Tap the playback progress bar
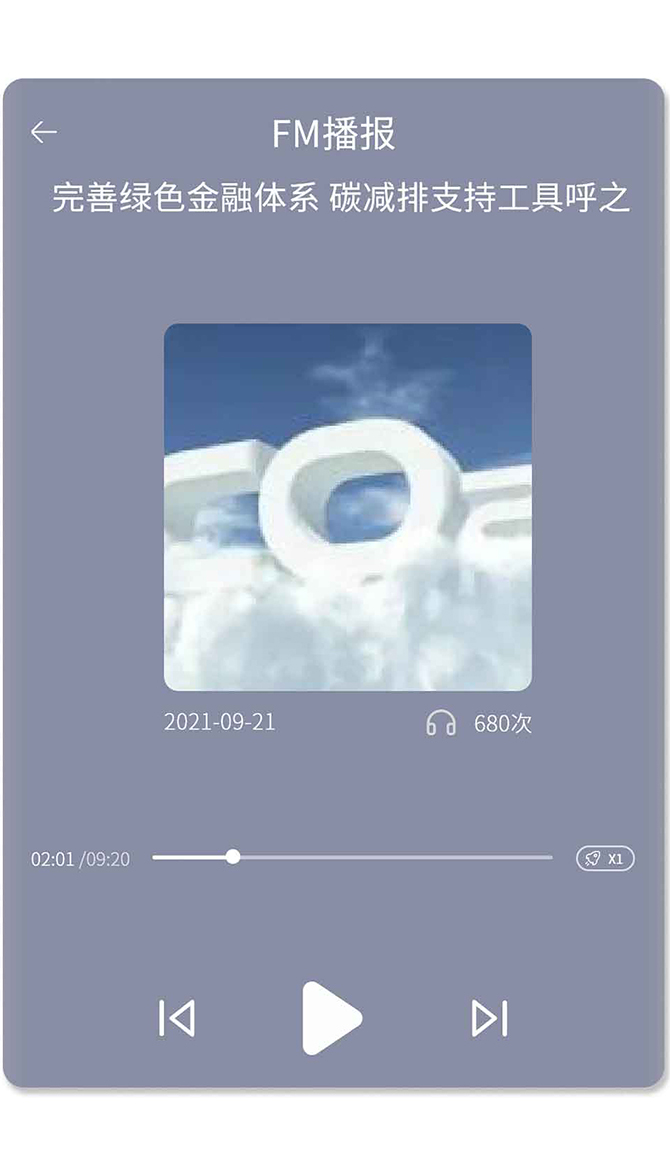The image size is (670, 1176). pos(352,857)
